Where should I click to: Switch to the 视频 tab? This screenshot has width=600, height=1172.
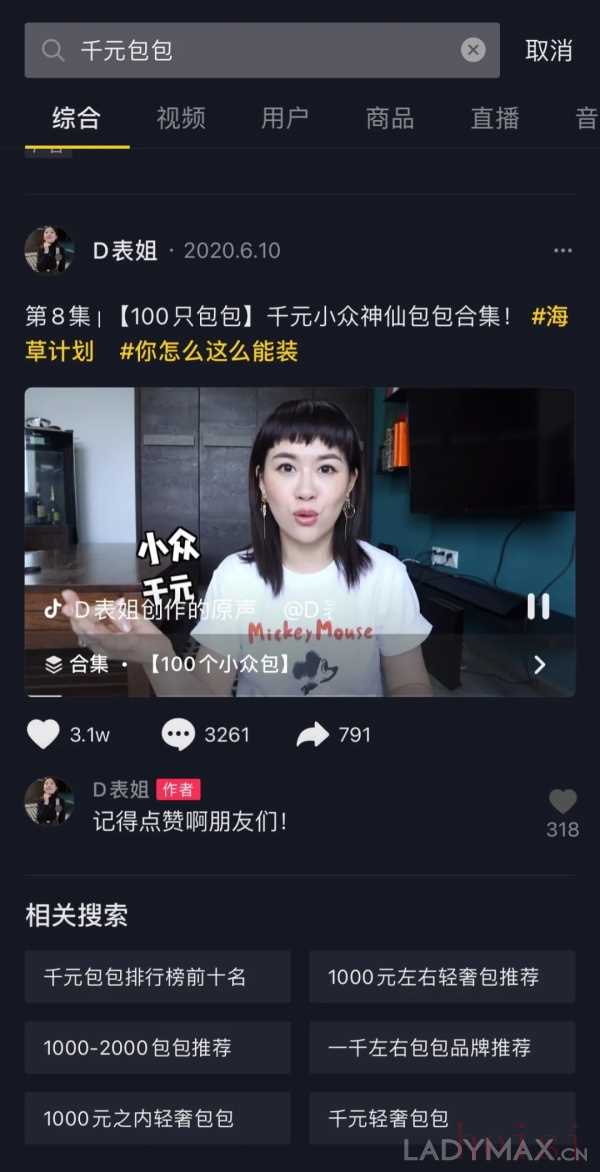coord(181,118)
